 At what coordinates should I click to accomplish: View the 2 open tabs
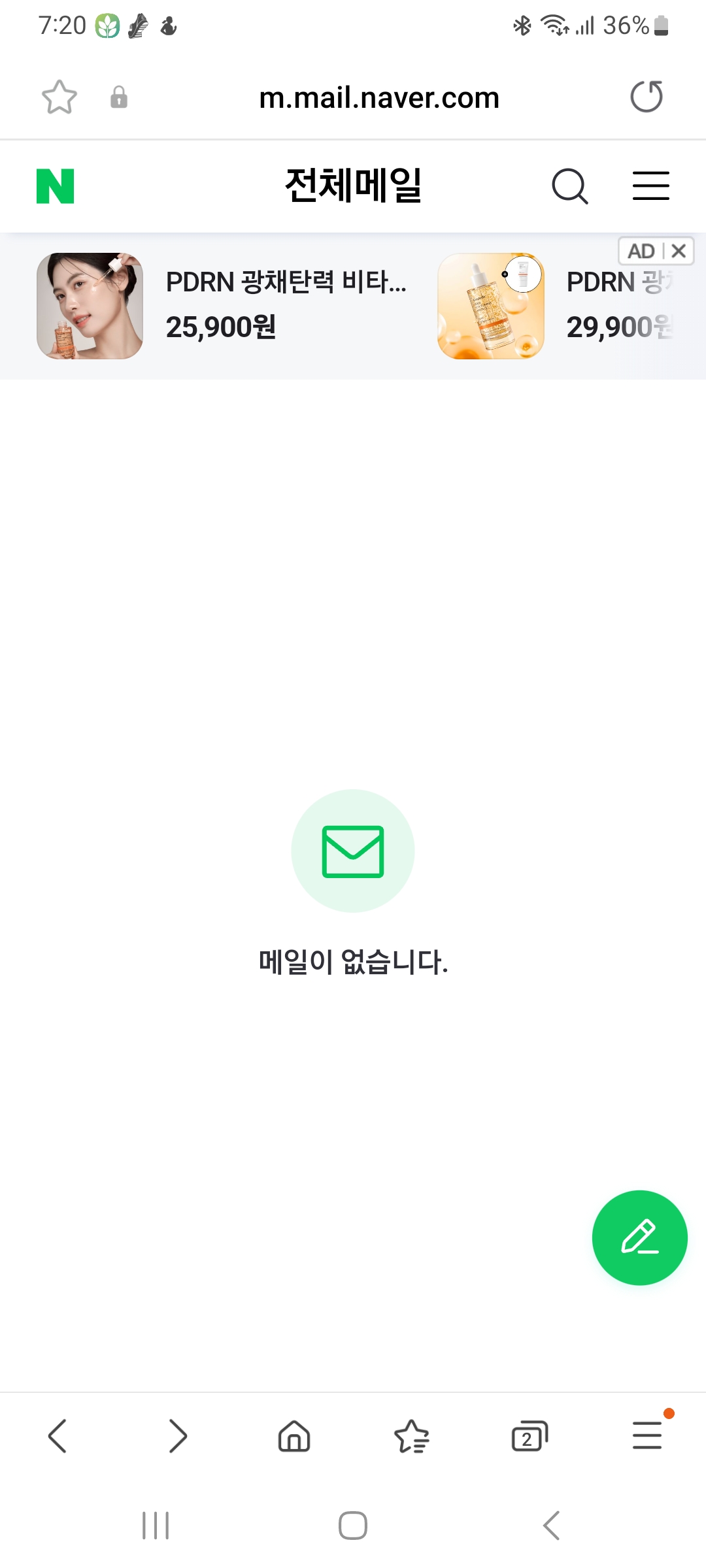529,1436
